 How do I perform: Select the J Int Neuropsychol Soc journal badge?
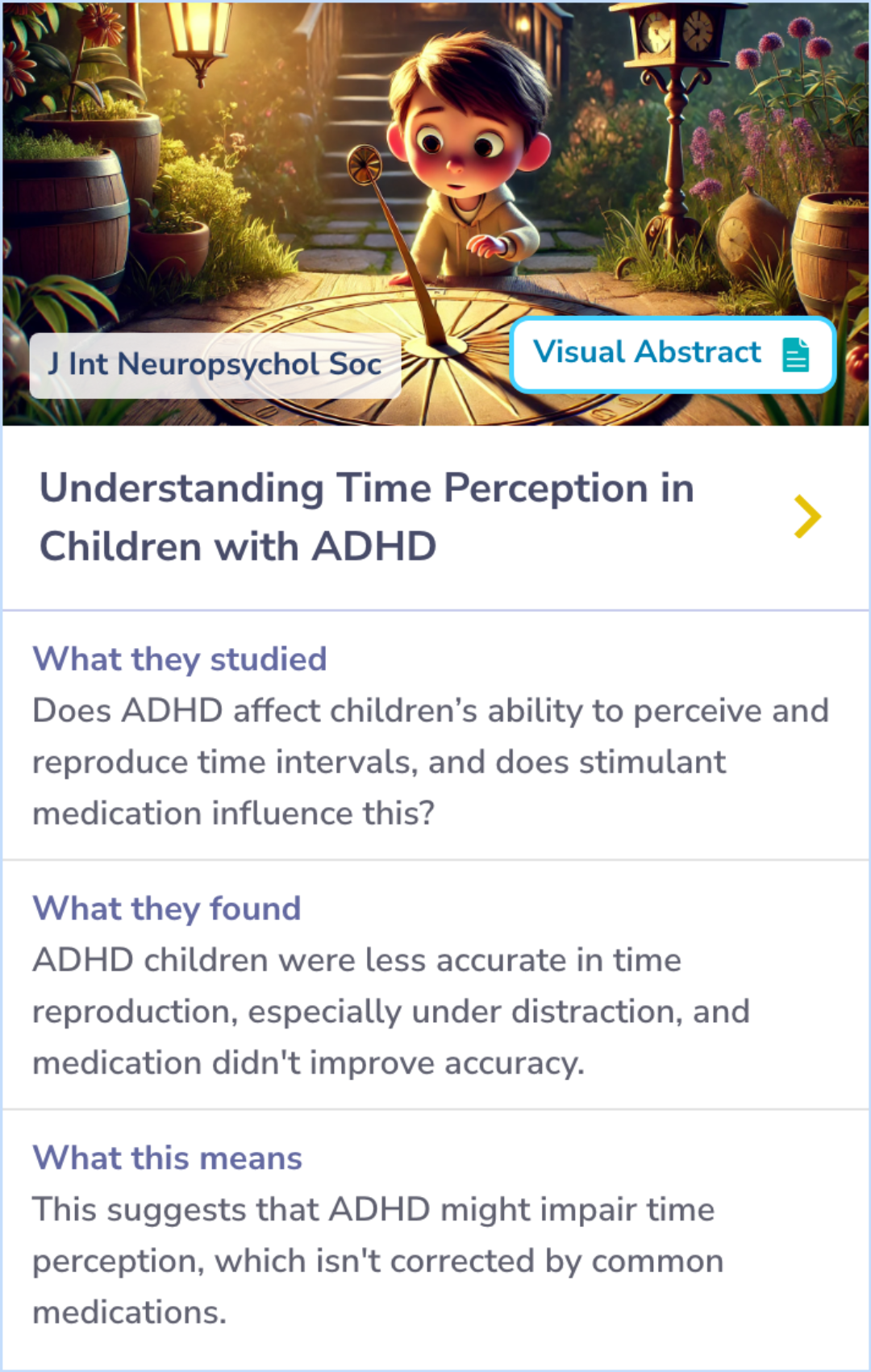point(214,364)
